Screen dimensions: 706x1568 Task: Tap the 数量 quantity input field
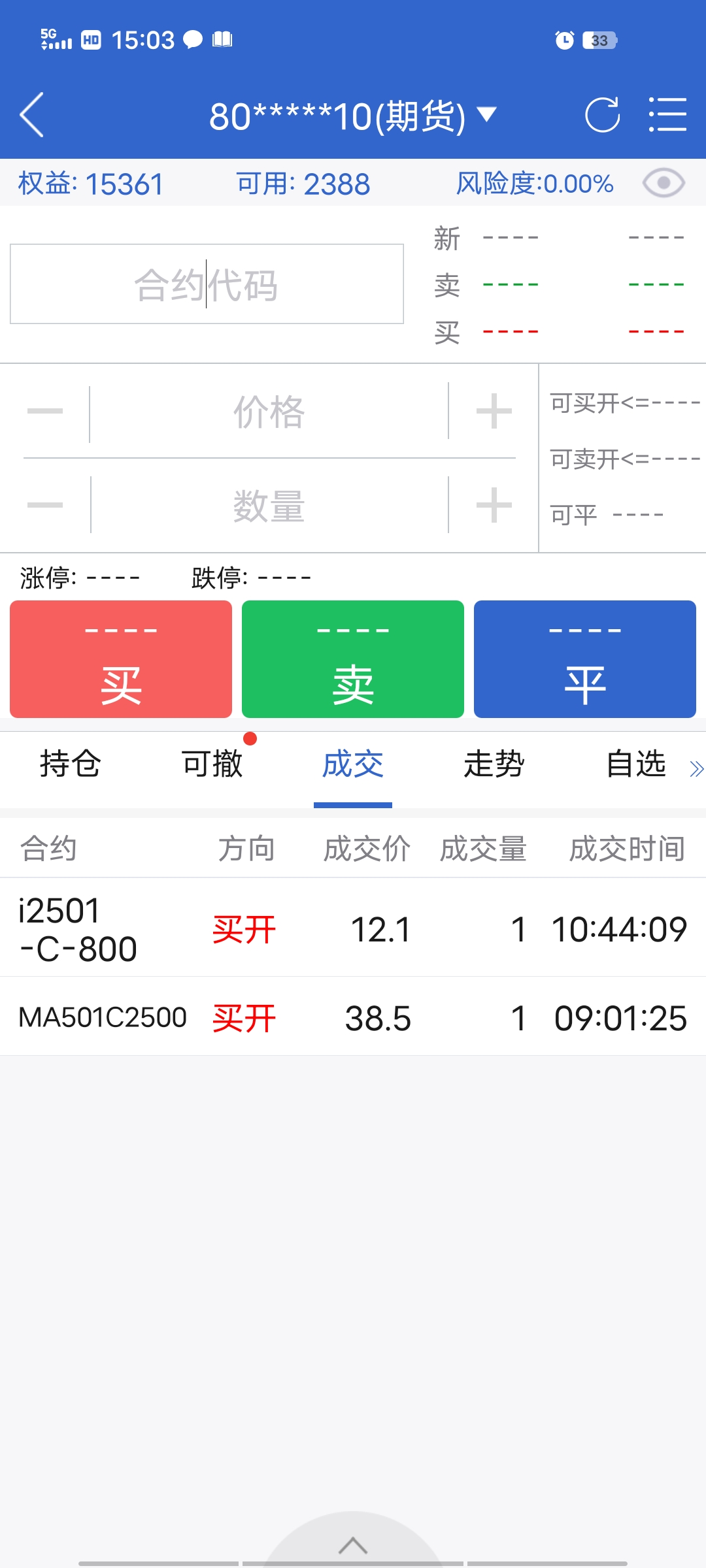click(269, 506)
